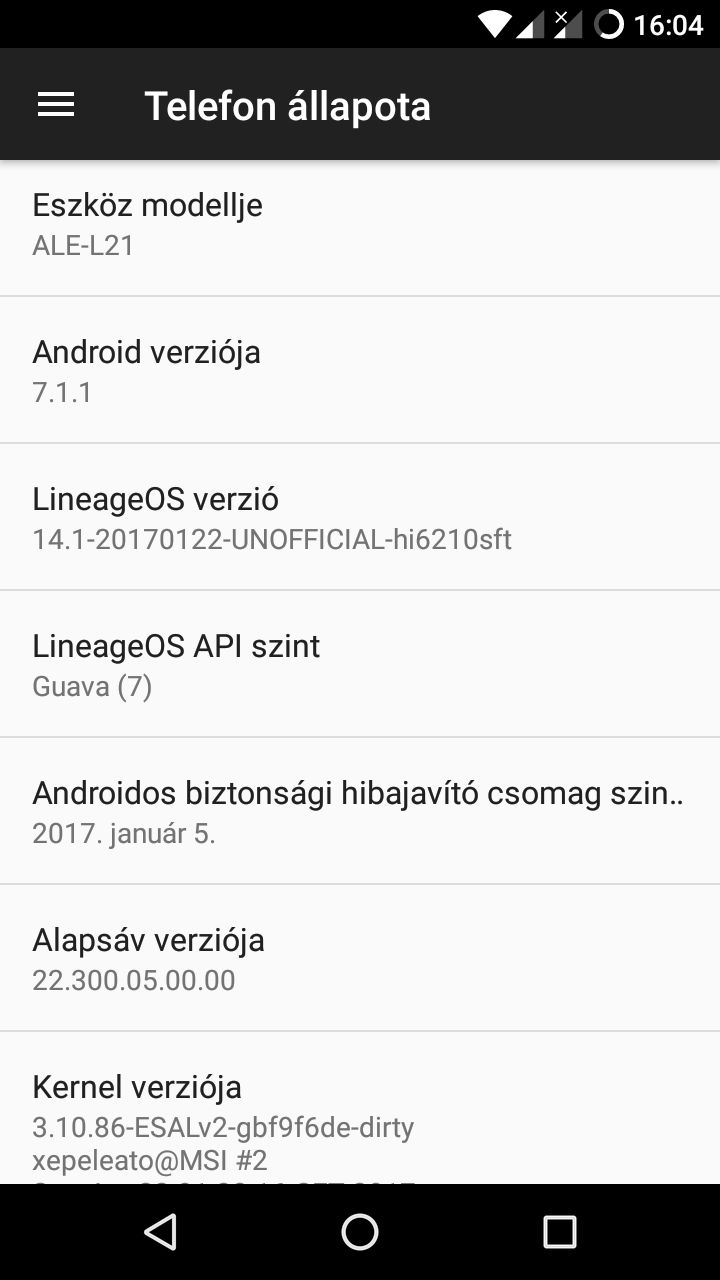Tap the Android verziója row
Image resolution: width=720 pixels, height=1280 pixels.
(360, 370)
